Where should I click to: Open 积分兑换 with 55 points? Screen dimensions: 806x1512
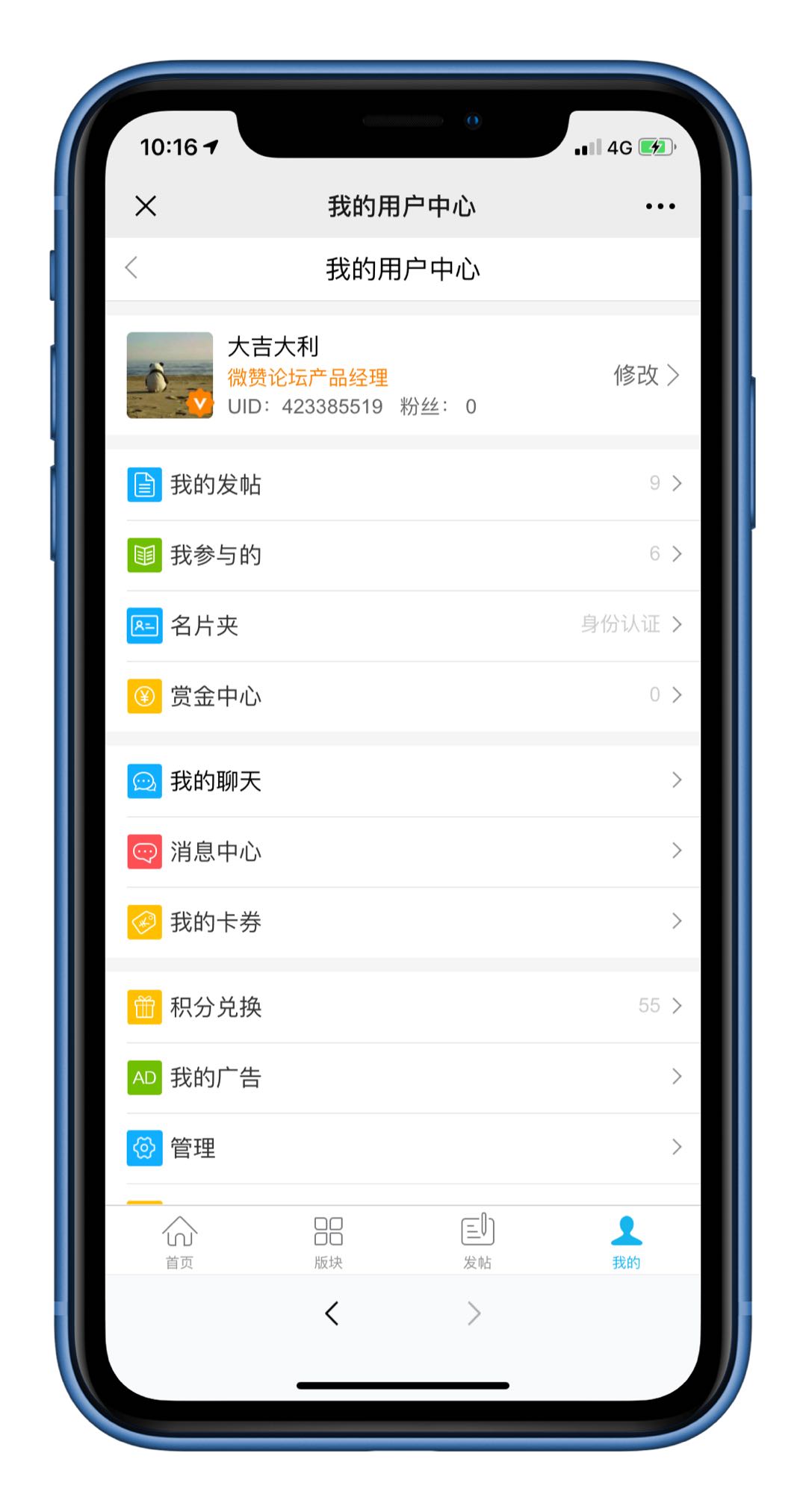pos(403,1007)
